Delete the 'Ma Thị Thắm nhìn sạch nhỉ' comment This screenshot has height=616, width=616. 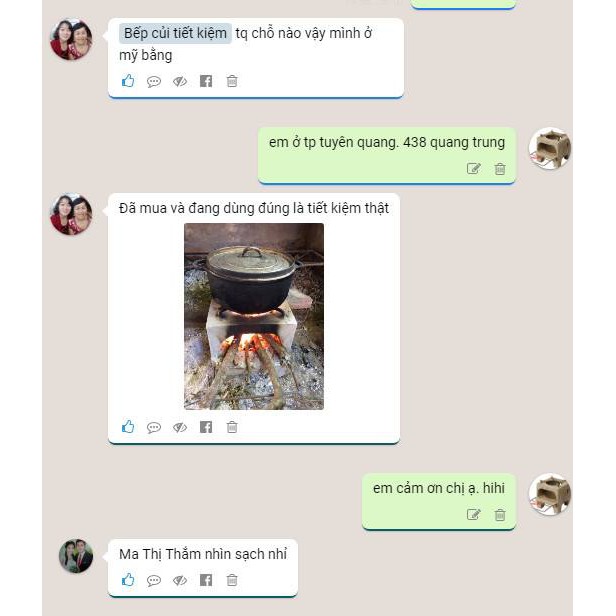tap(232, 579)
